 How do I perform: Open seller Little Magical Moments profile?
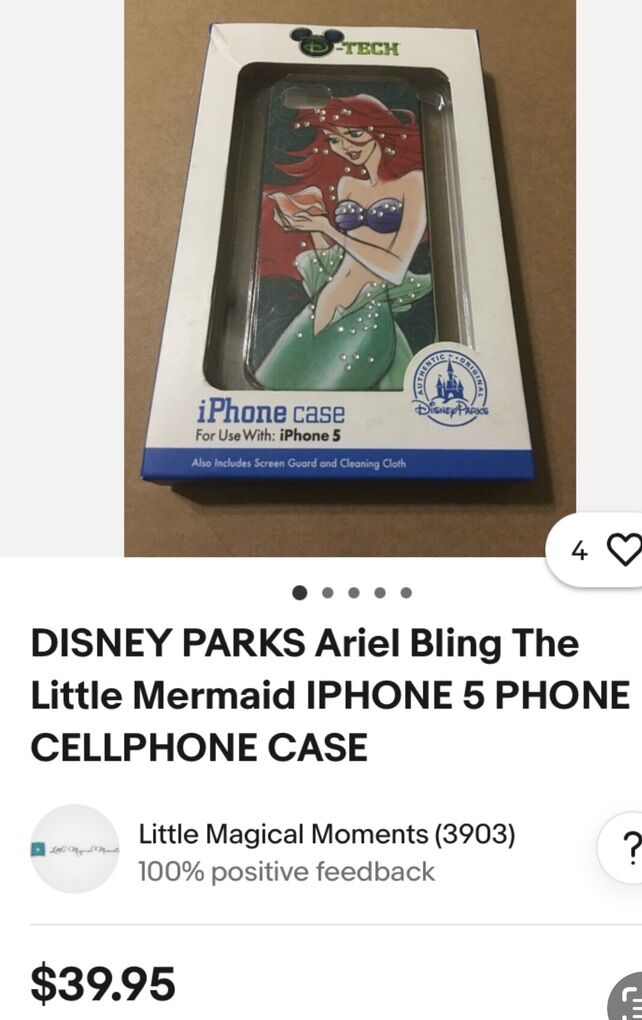click(326, 833)
